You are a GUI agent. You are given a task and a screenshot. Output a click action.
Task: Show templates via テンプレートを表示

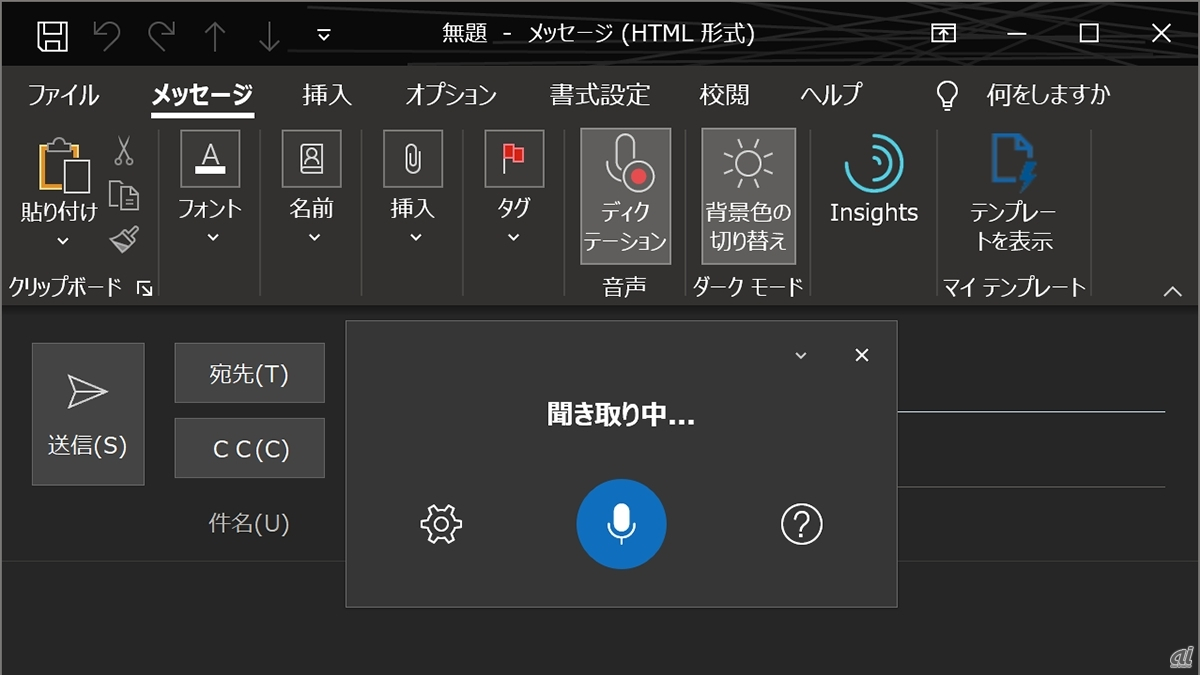1012,196
